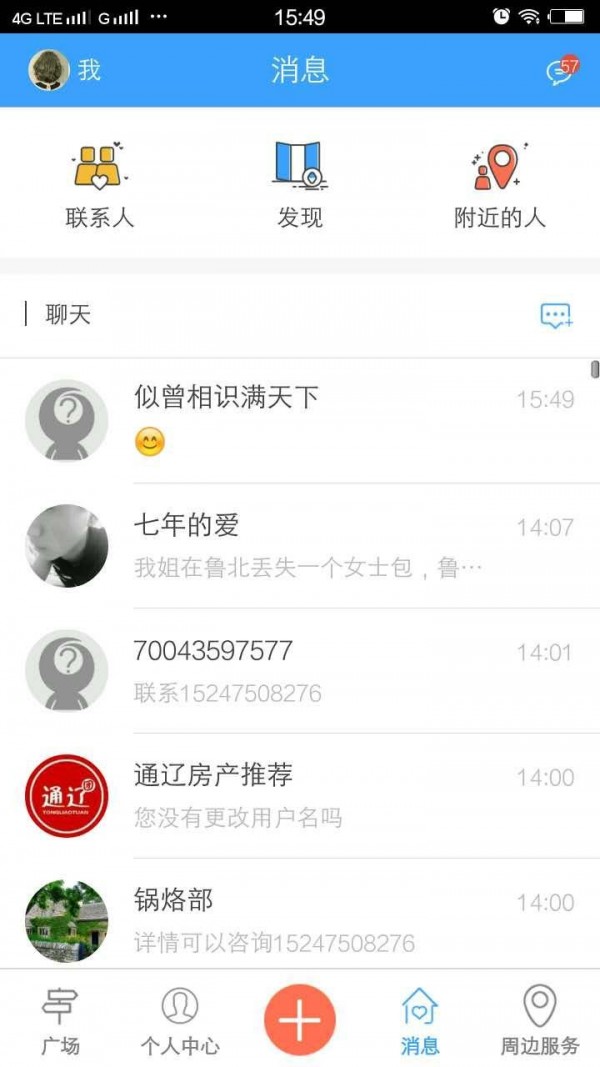The width and height of the screenshot is (600, 1067).
Task: Open 联系人 contacts
Action: [x=99, y=185]
